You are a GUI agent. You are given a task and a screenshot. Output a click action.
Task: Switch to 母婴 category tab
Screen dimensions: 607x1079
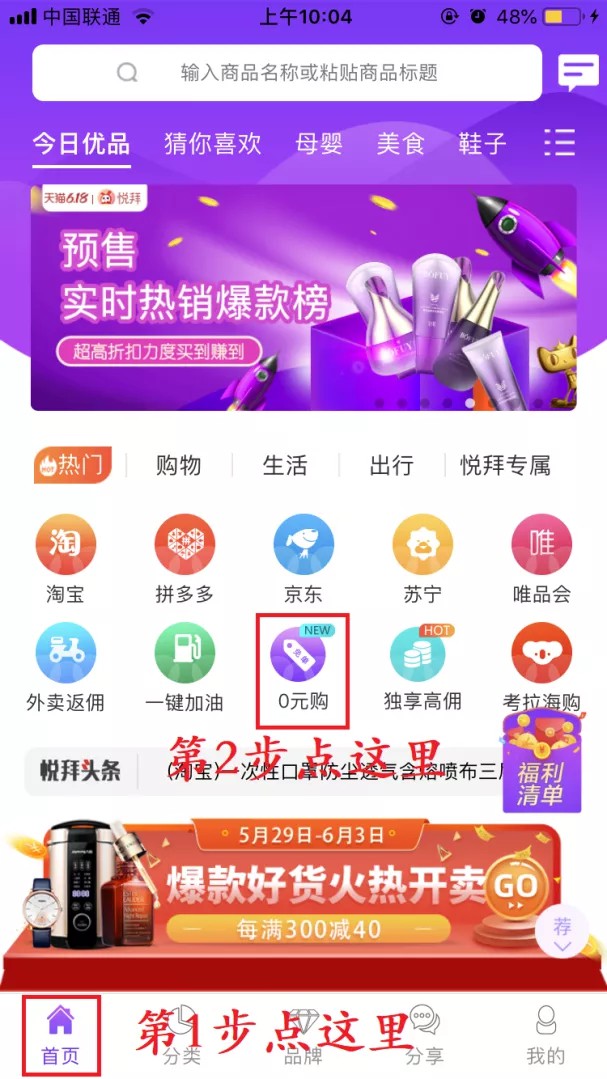coord(319,143)
